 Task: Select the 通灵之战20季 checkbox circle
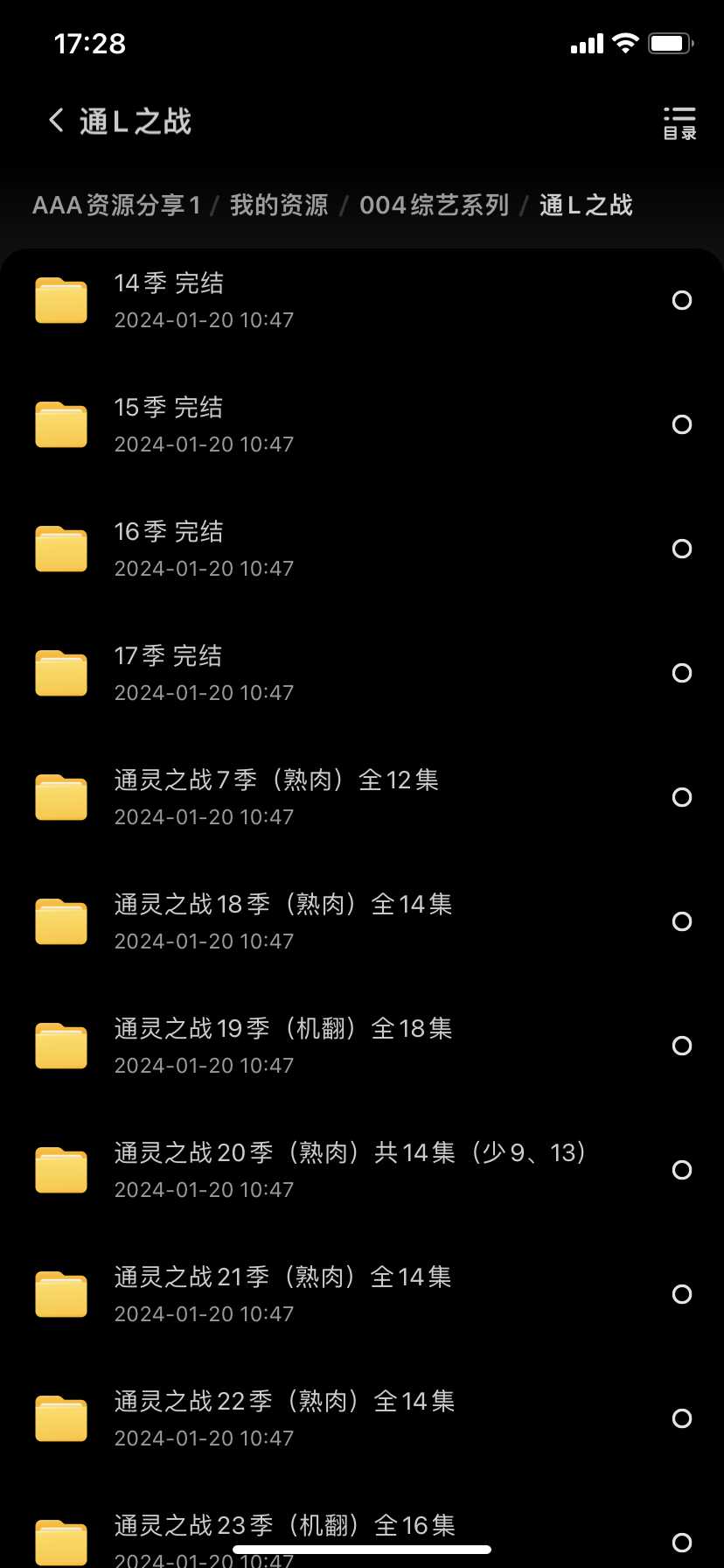[x=681, y=1170]
